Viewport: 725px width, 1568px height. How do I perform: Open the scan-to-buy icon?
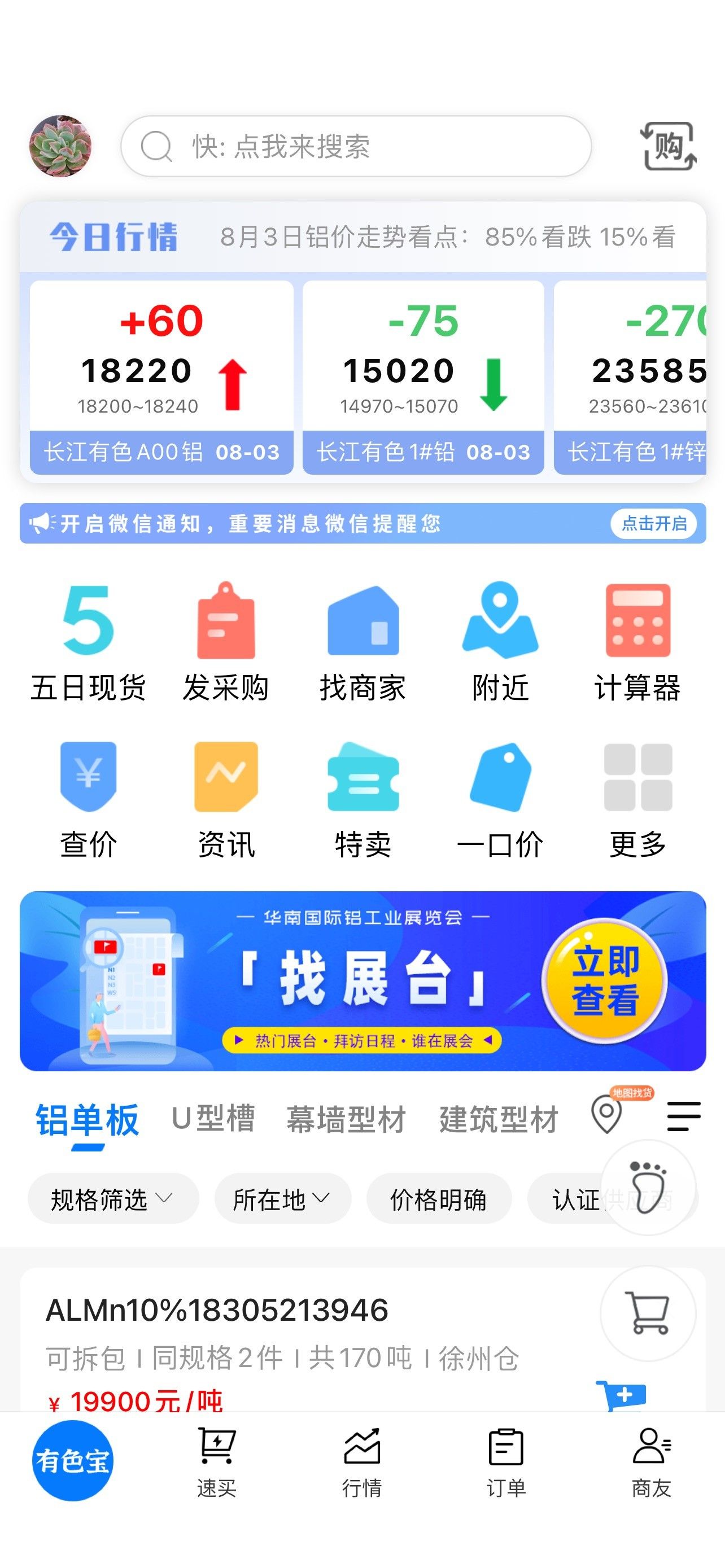point(669,146)
